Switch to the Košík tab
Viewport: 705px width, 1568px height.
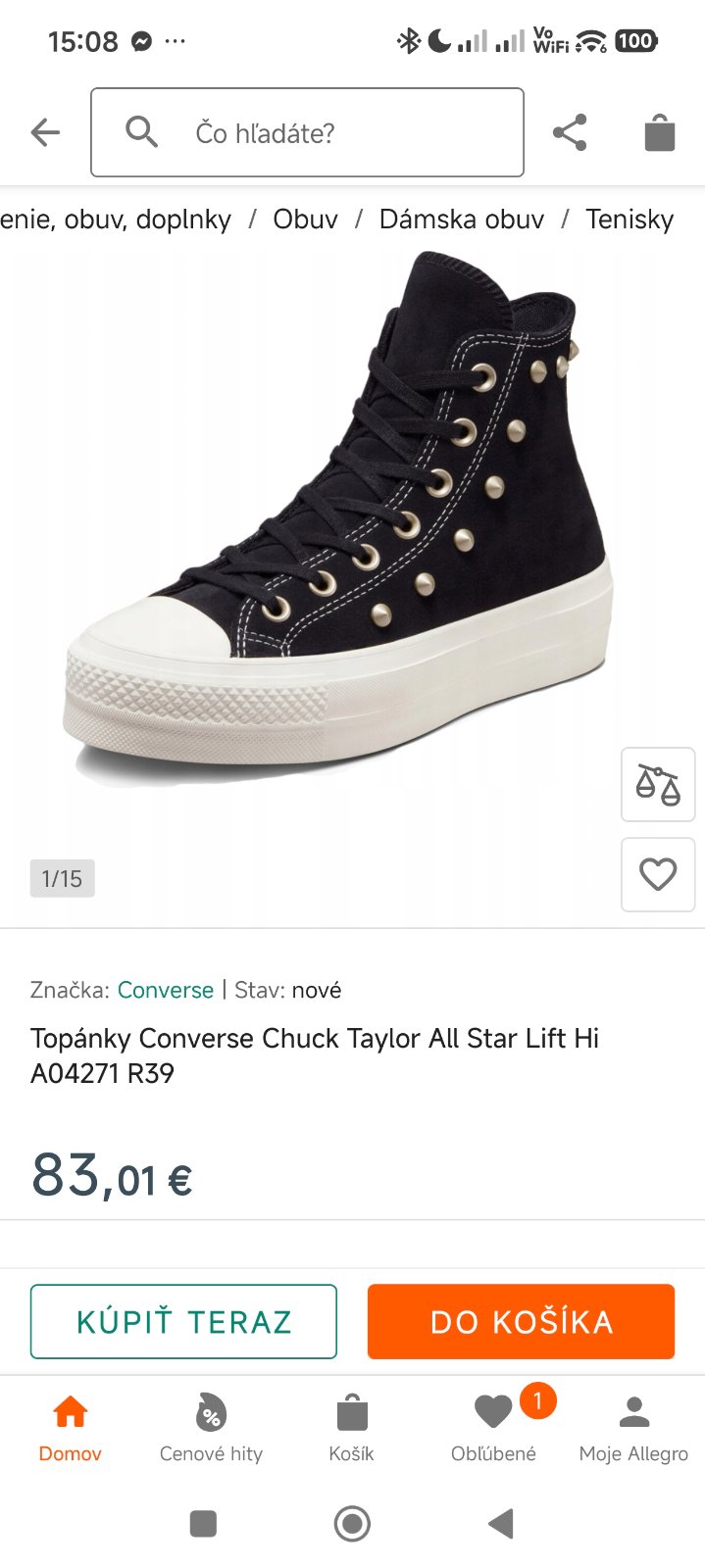coord(351,1429)
